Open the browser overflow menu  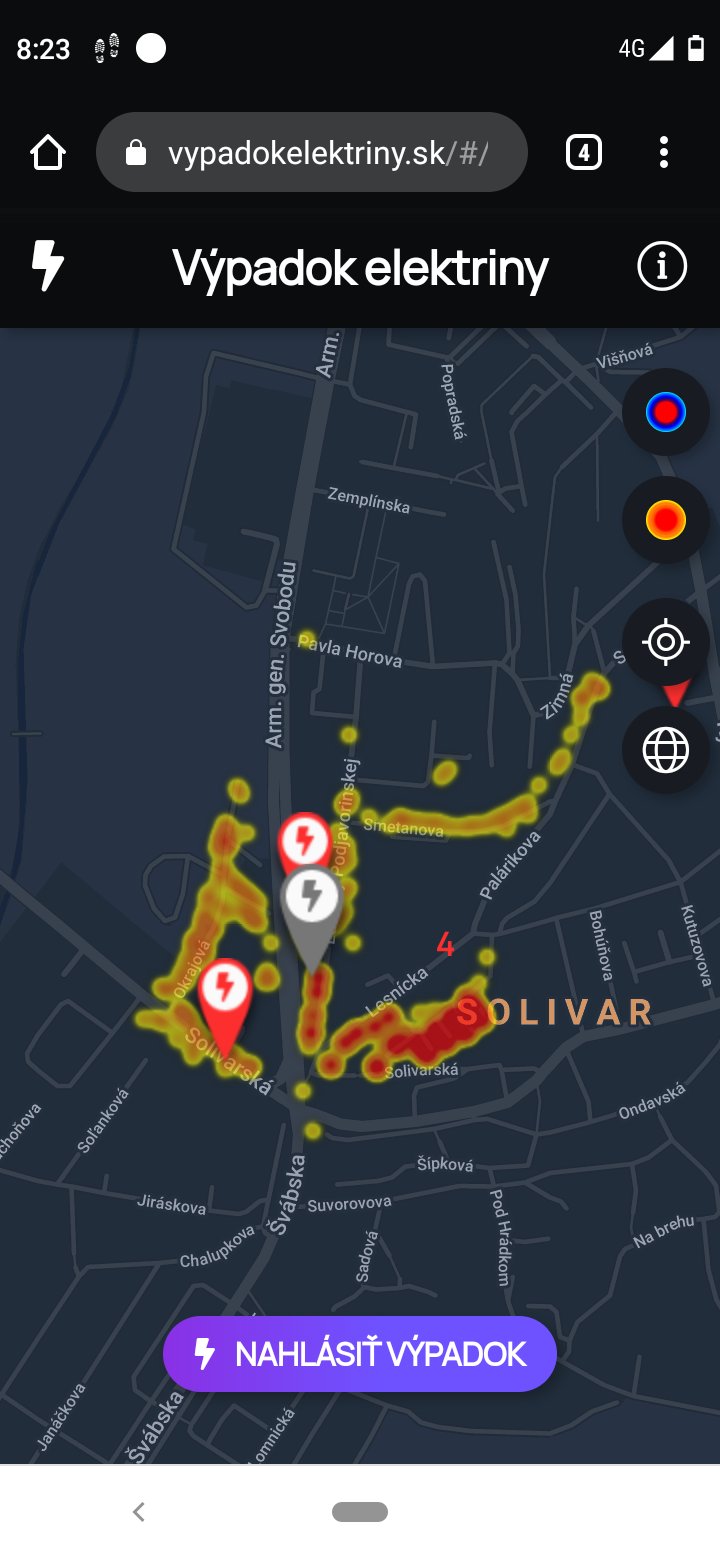663,153
